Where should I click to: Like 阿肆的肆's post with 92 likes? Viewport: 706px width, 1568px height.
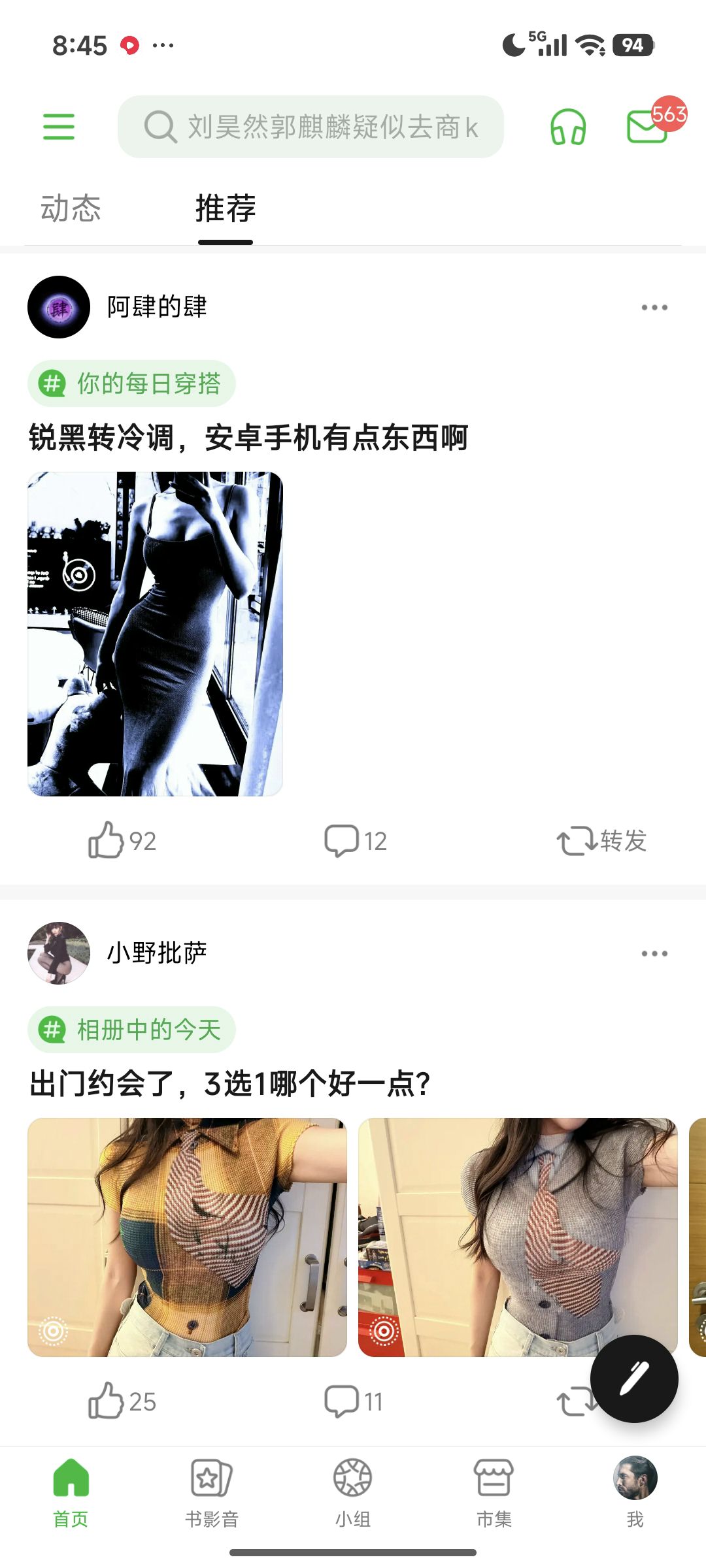122,840
